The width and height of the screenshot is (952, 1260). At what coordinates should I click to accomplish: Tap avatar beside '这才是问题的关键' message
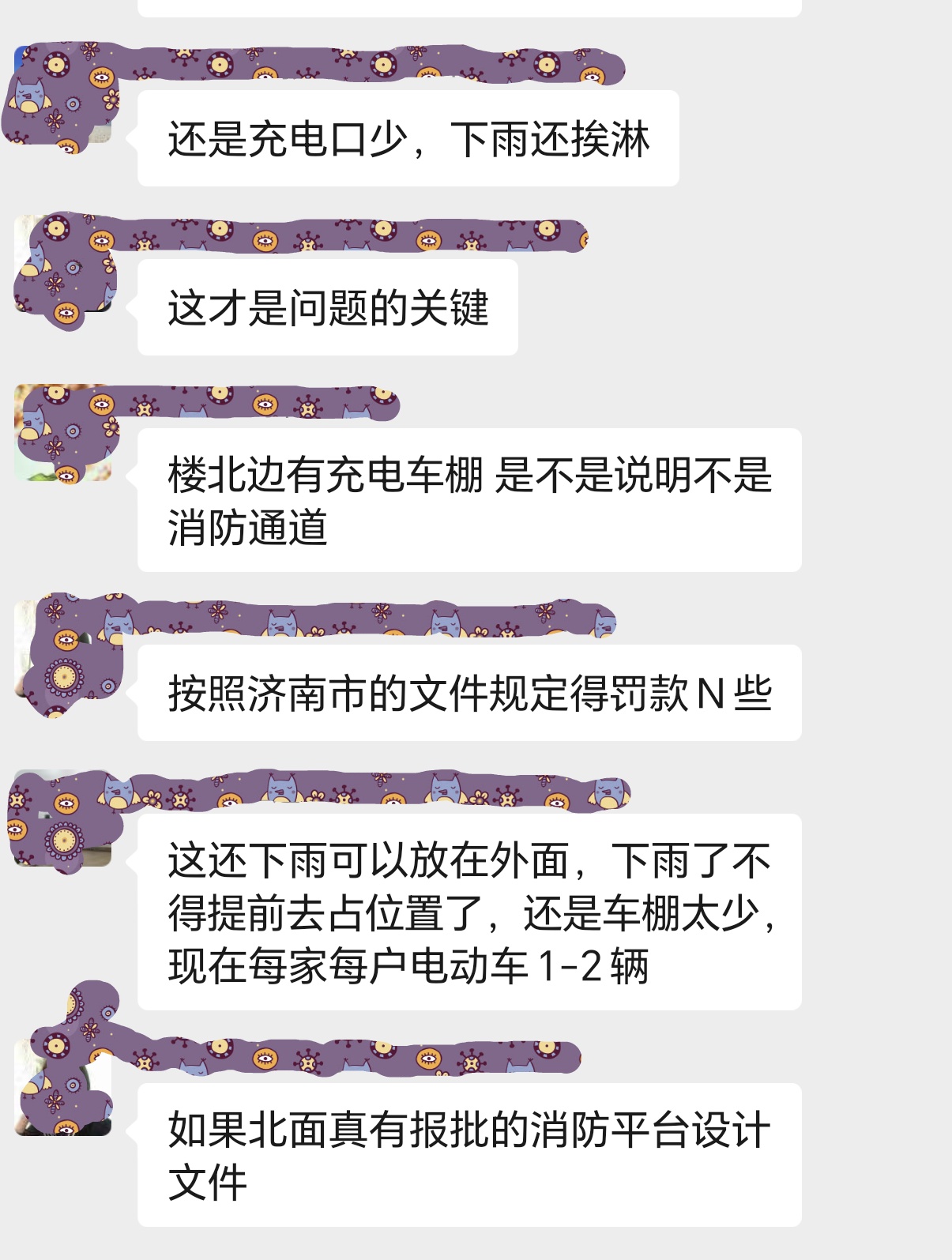pos(62,264)
